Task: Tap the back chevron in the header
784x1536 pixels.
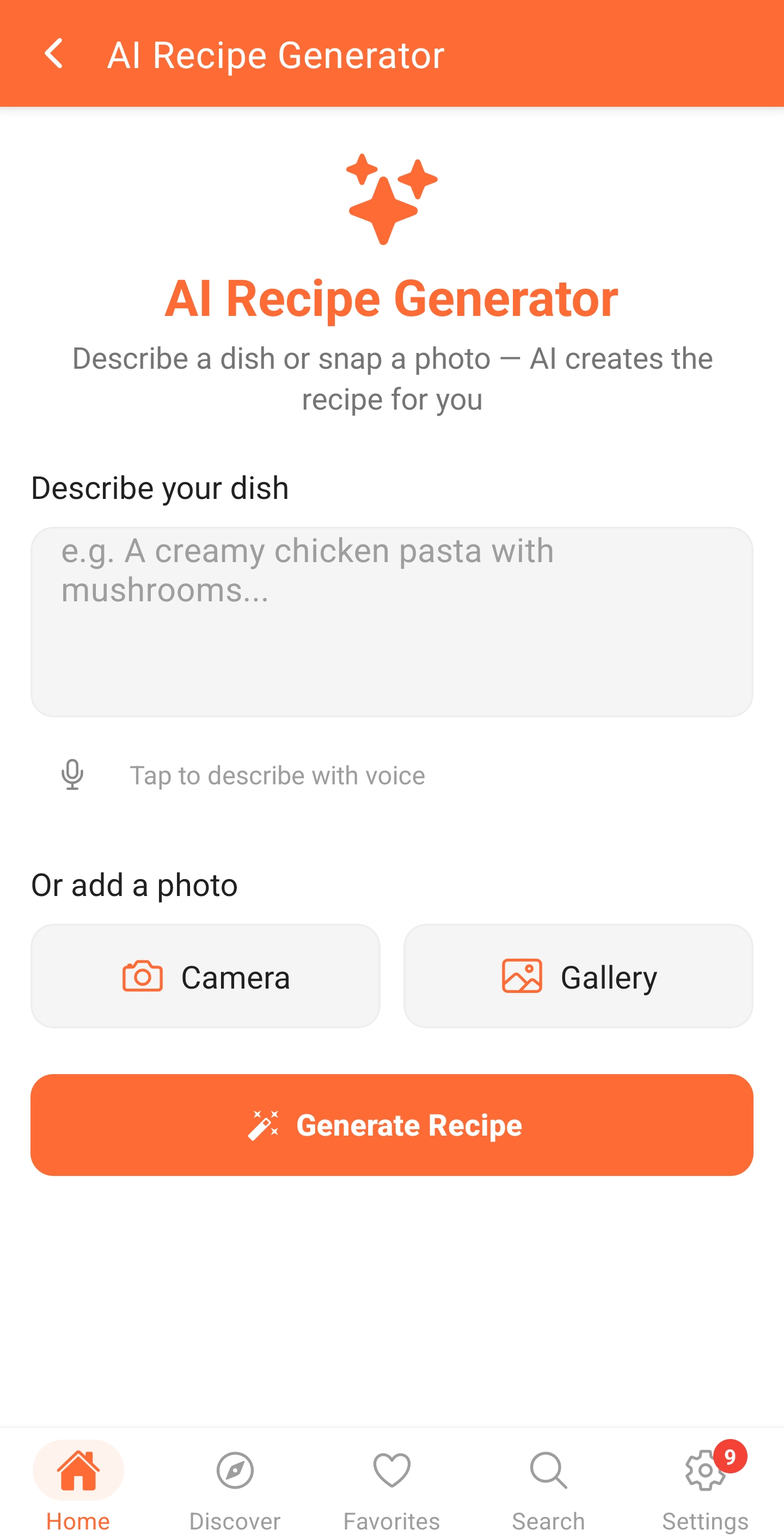Action: click(54, 54)
